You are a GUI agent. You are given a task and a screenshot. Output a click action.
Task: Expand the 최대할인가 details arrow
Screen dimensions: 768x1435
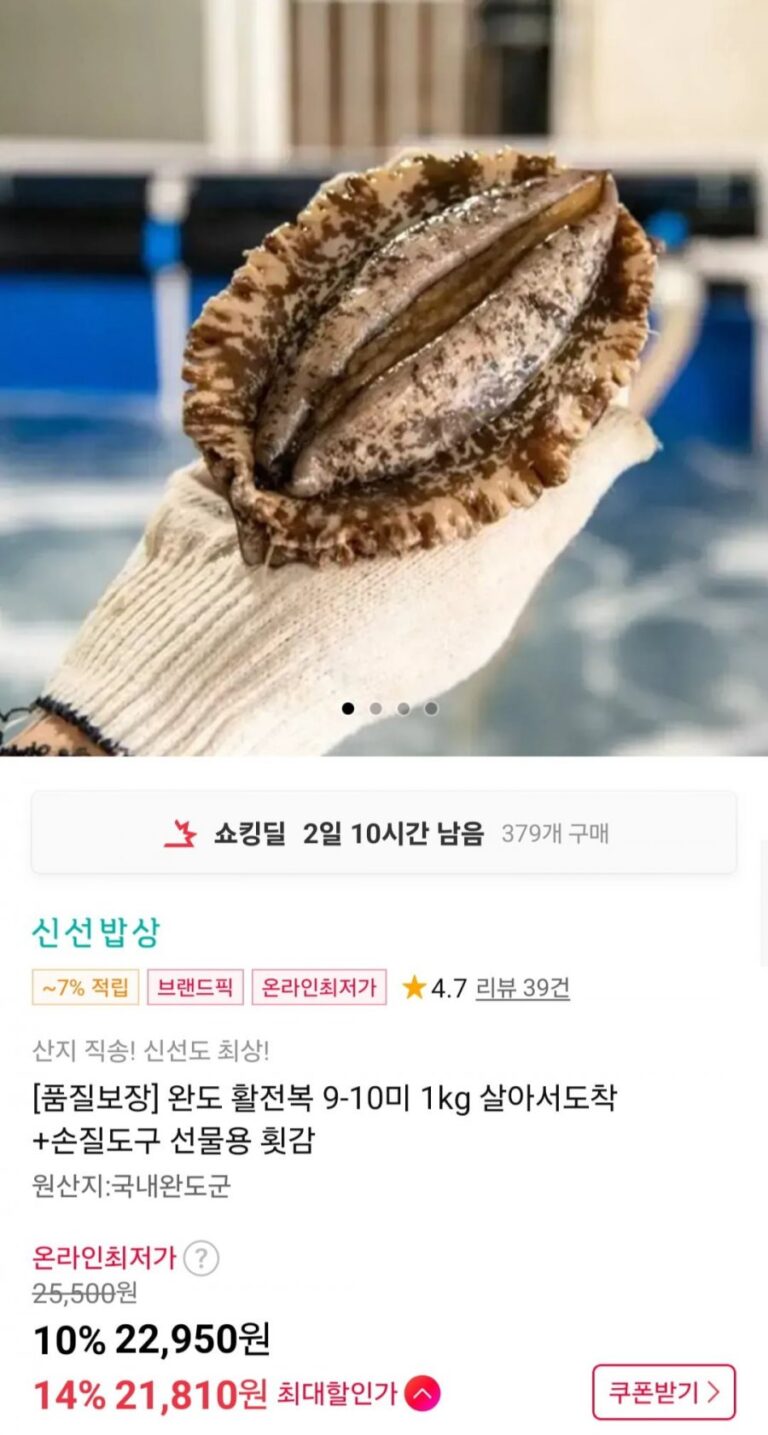tap(423, 1393)
